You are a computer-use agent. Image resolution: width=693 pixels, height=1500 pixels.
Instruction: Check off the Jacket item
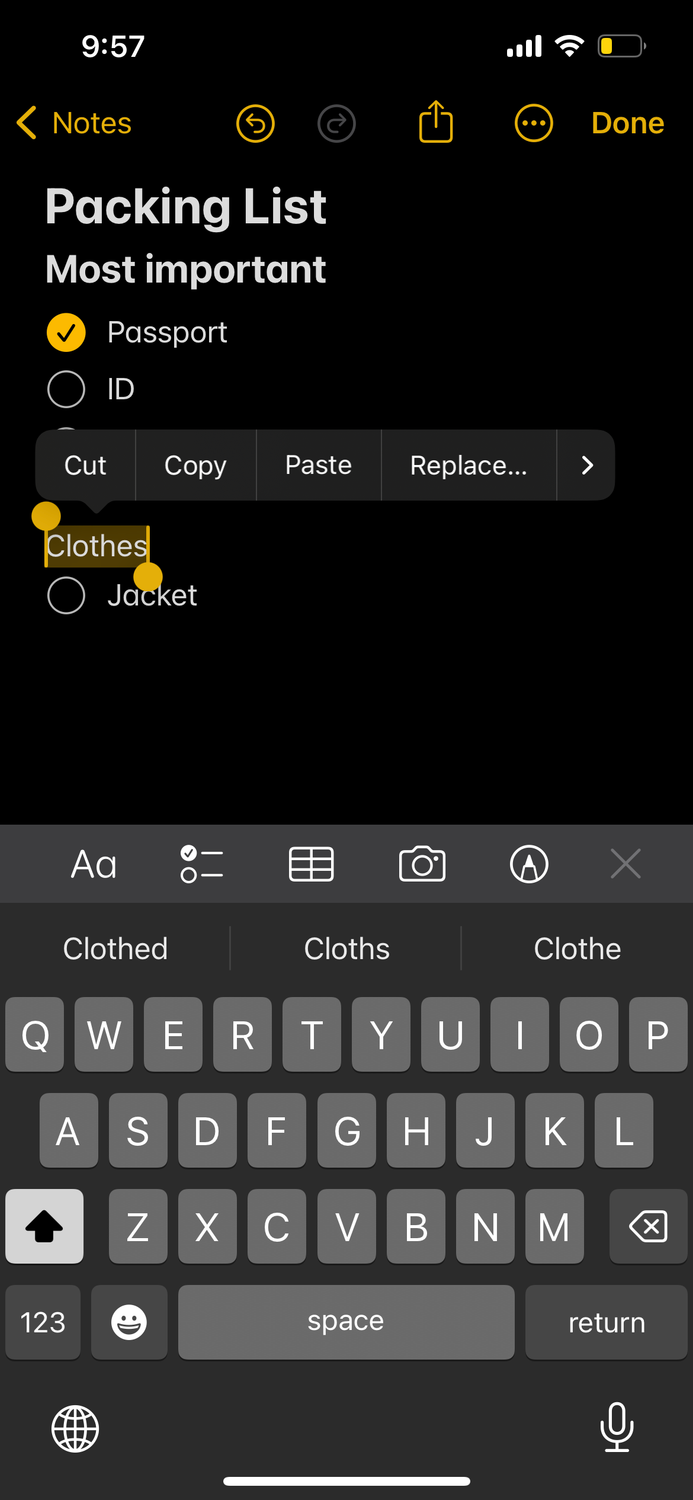(x=66, y=596)
